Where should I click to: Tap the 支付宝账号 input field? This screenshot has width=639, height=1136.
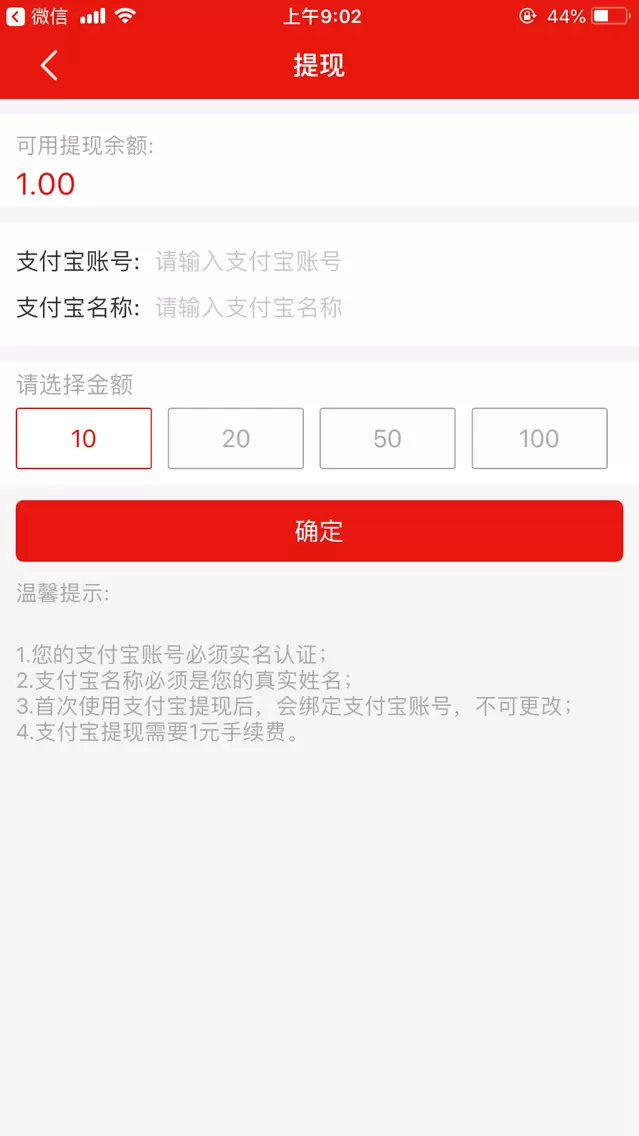tap(380, 262)
